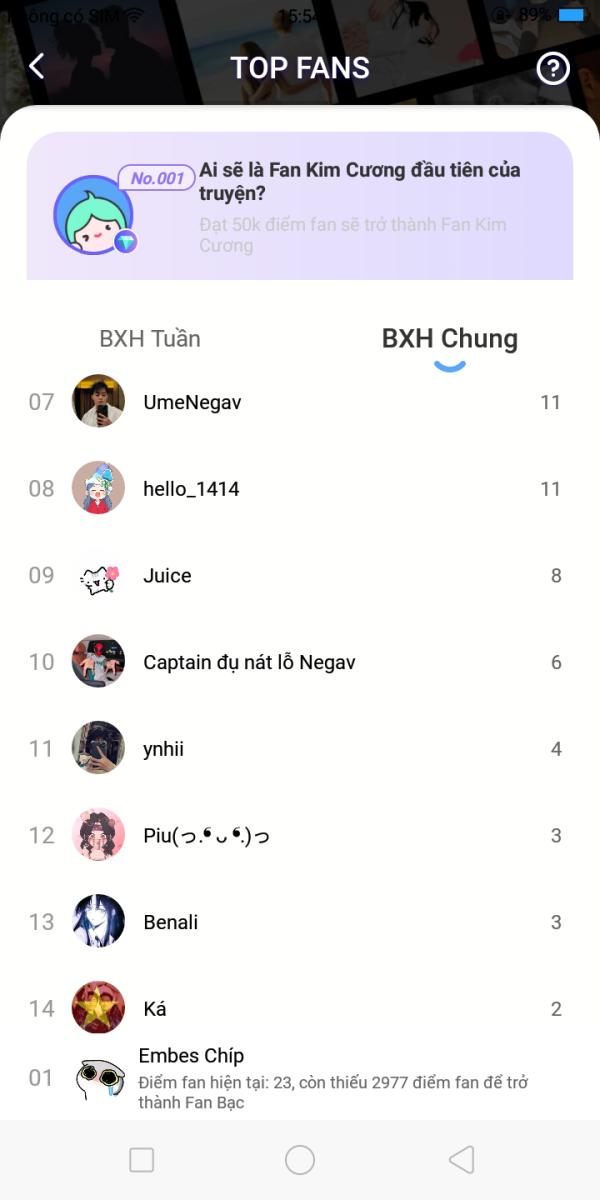Go to the system home screen
The image size is (600, 1200).
pos(300,1160)
